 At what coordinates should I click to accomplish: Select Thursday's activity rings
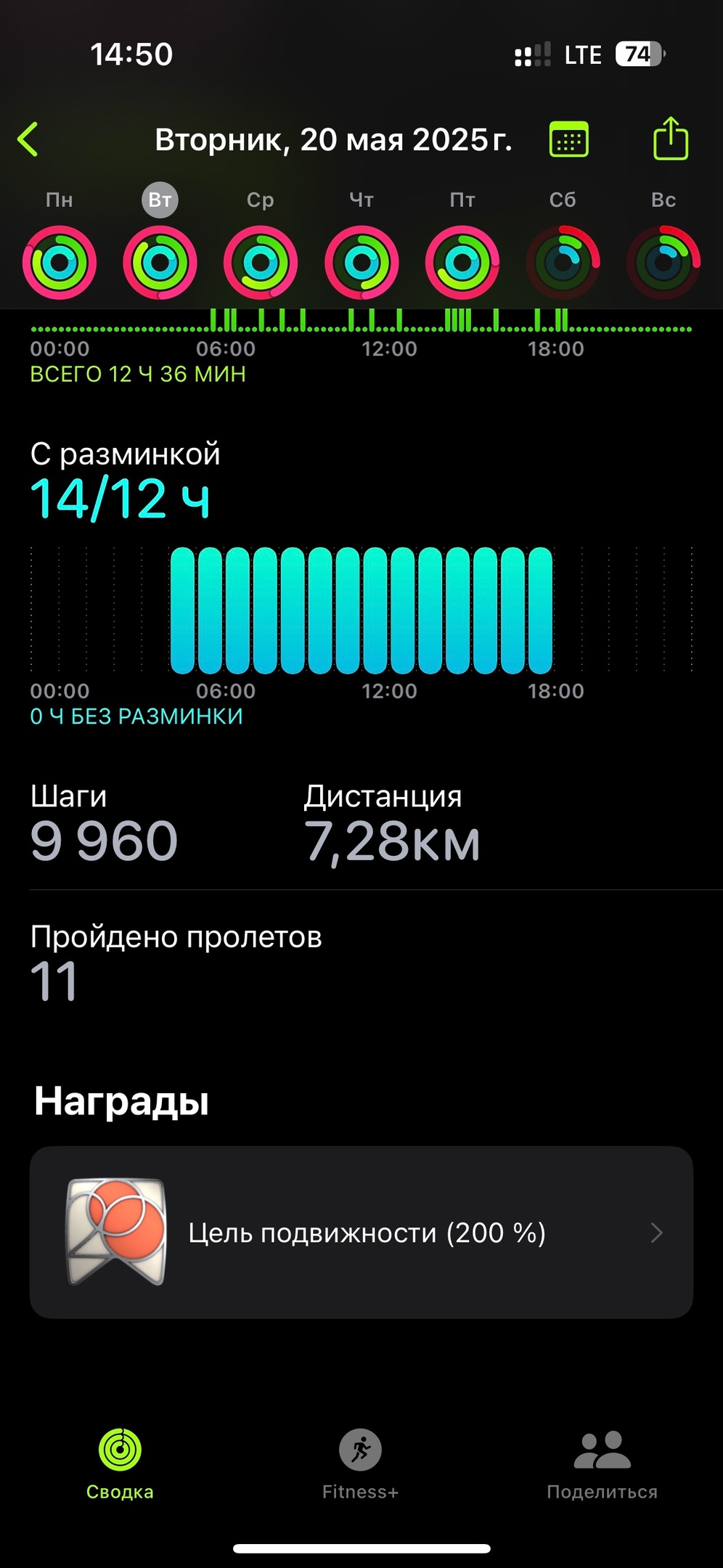(x=361, y=262)
